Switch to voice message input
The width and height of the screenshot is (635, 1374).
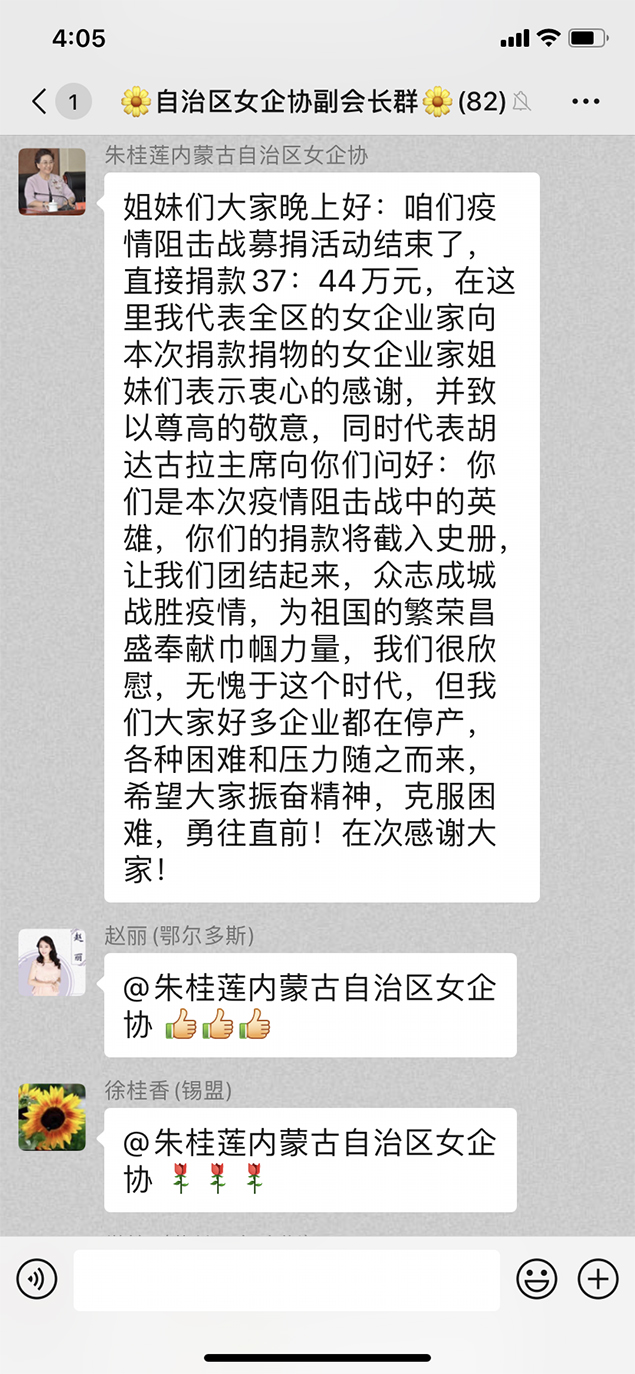pyautogui.click(x=37, y=1278)
